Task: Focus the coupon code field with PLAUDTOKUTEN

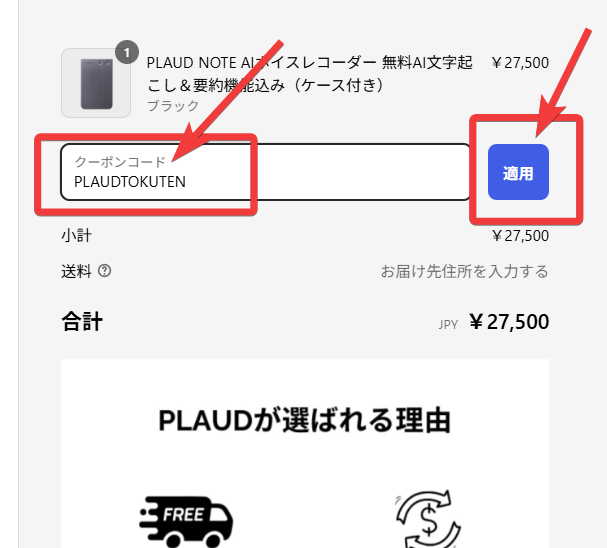Action: click(x=265, y=173)
